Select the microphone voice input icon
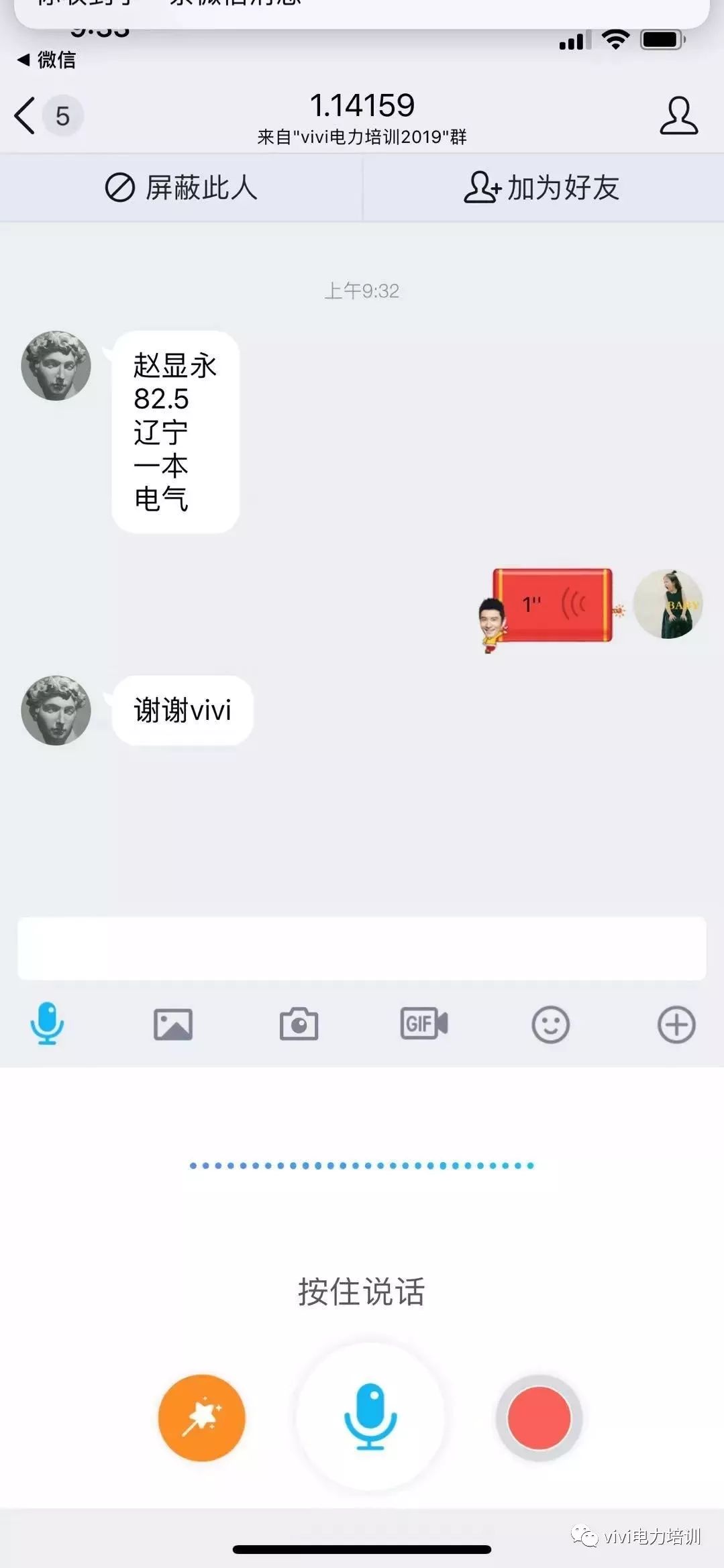 (x=47, y=1024)
